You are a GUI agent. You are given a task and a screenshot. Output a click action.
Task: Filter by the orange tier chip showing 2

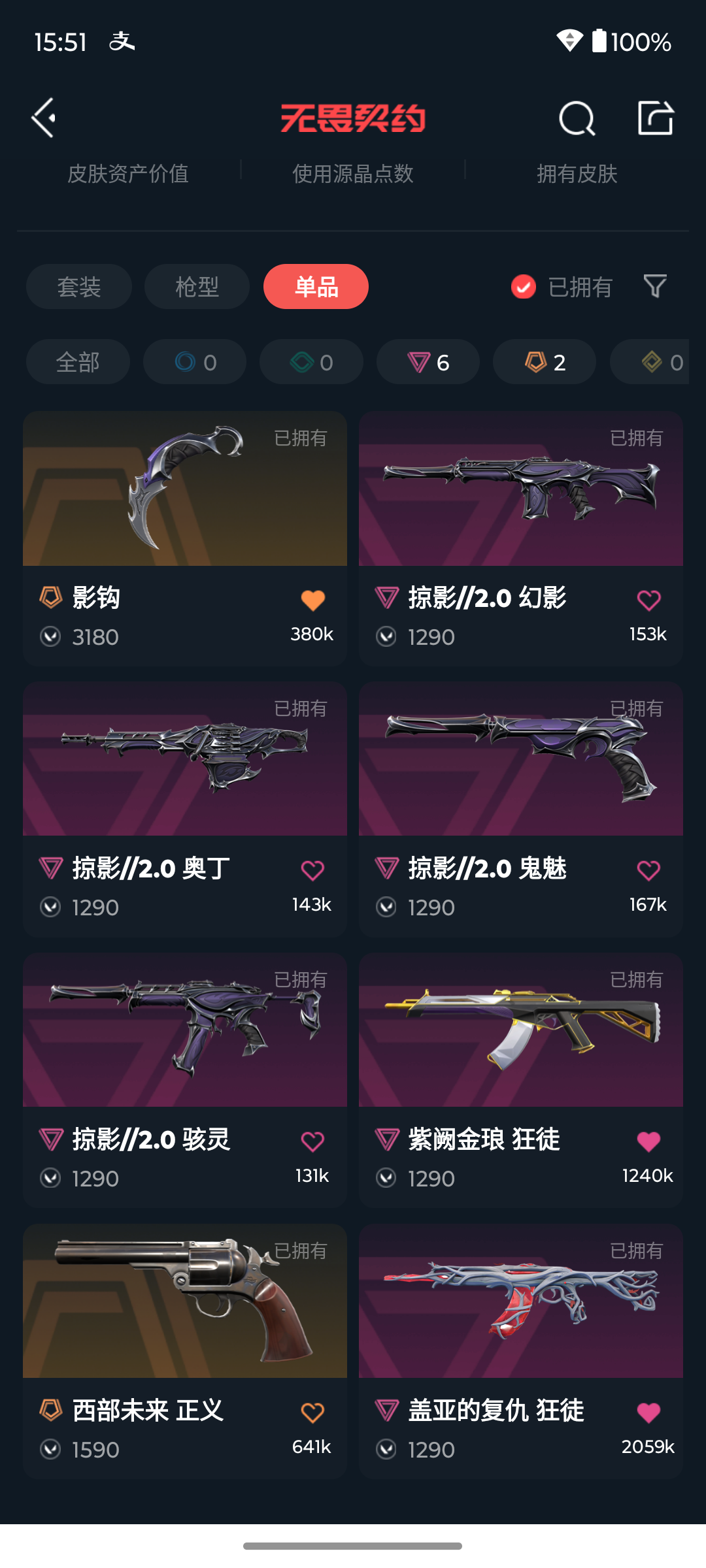545,362
